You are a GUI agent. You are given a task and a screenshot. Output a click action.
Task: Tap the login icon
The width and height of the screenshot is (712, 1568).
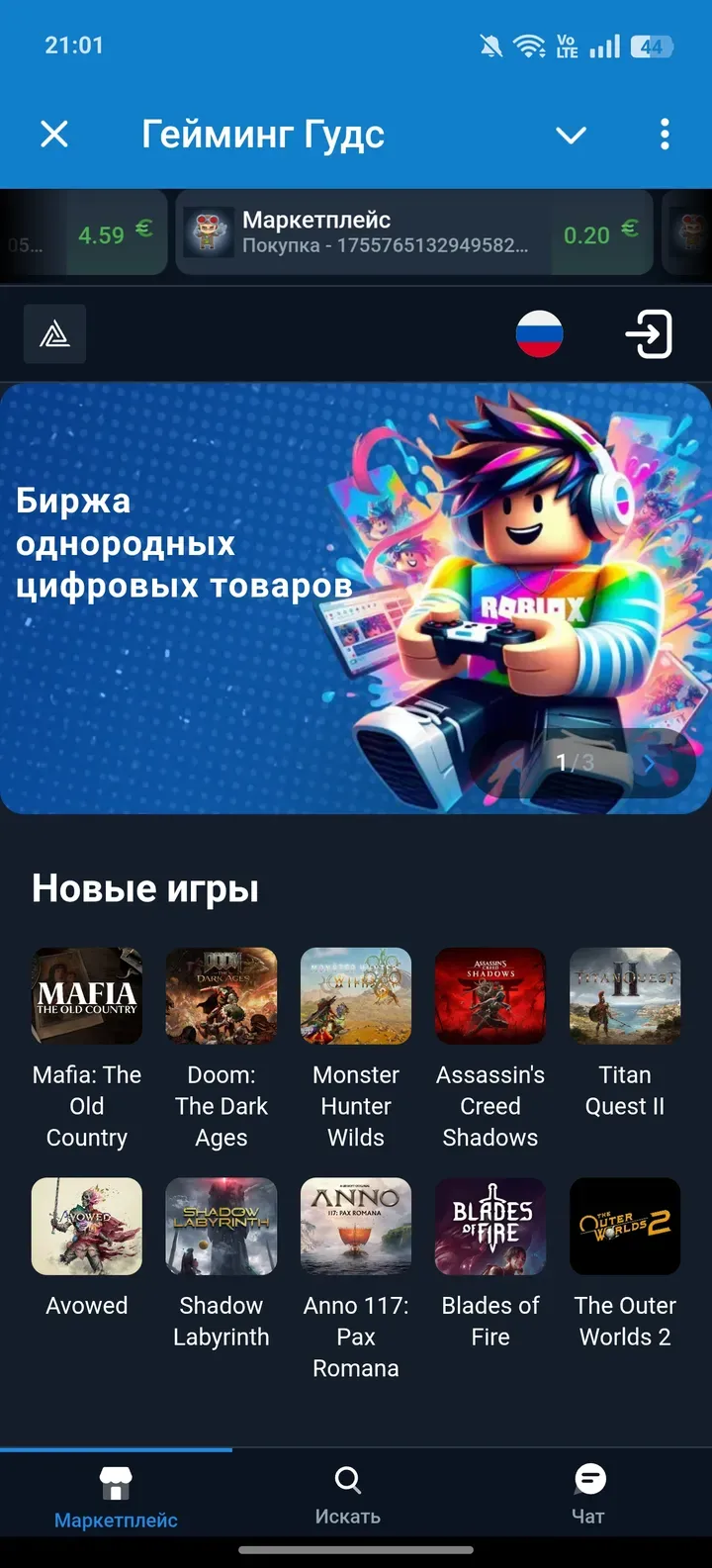point(649,334)
